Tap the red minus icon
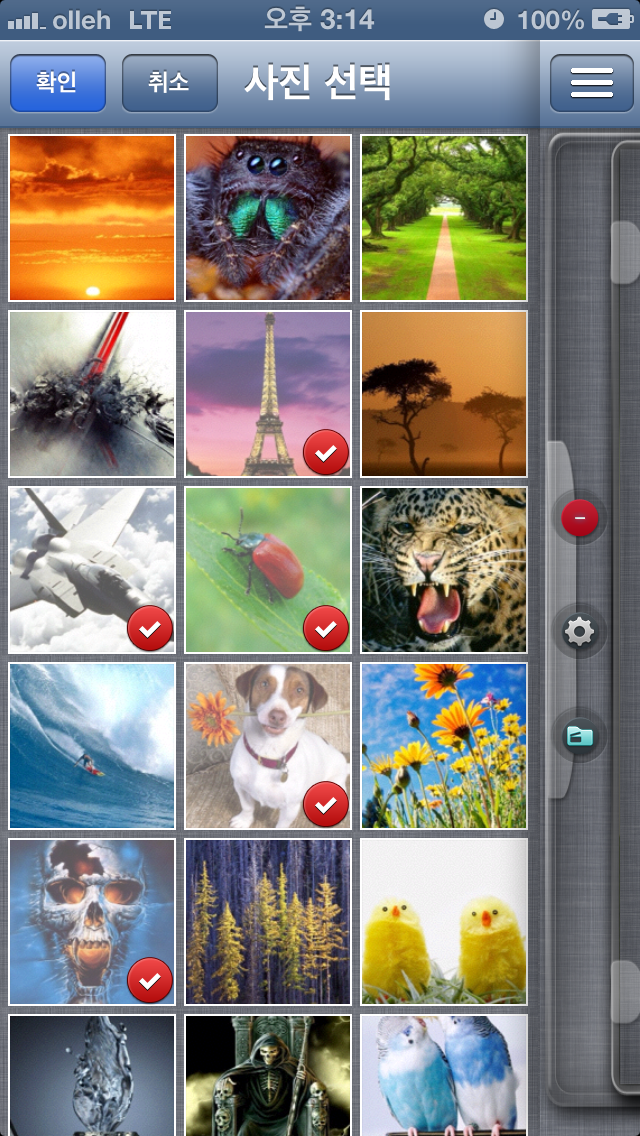Viewport: 640px width, 1136px height. click(x=579, y=519)
